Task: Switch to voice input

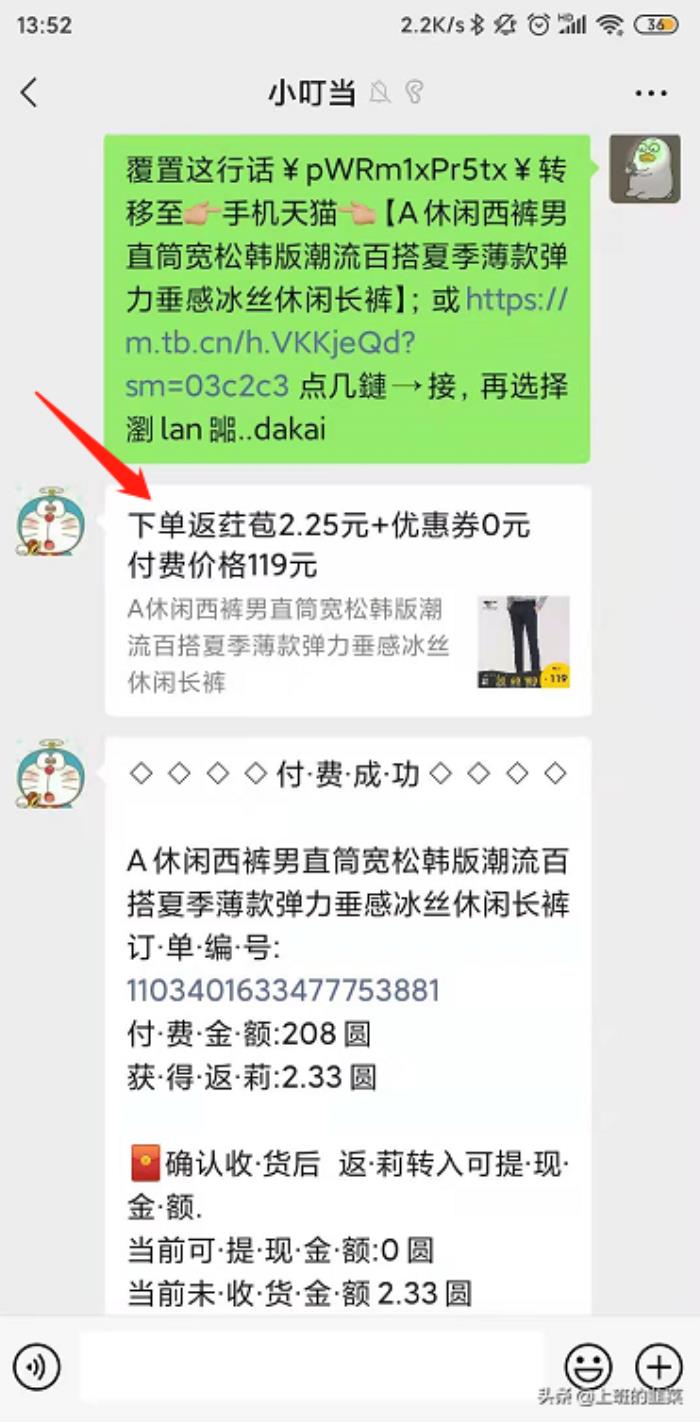Action: point(37,1366)
